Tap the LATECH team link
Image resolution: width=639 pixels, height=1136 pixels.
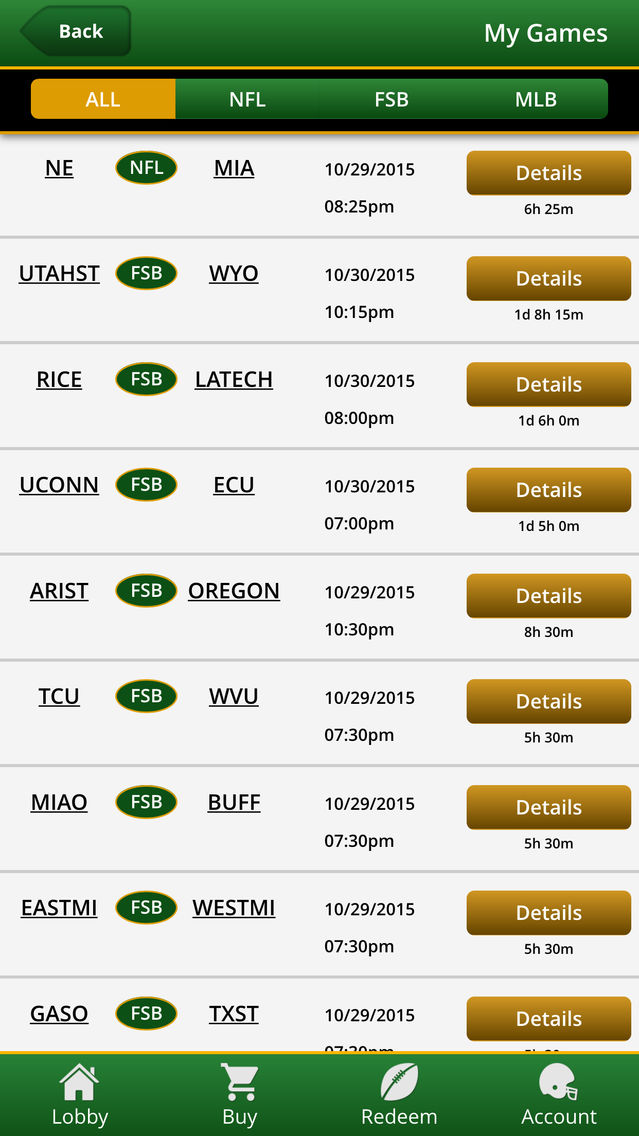[x=233, y=380]
